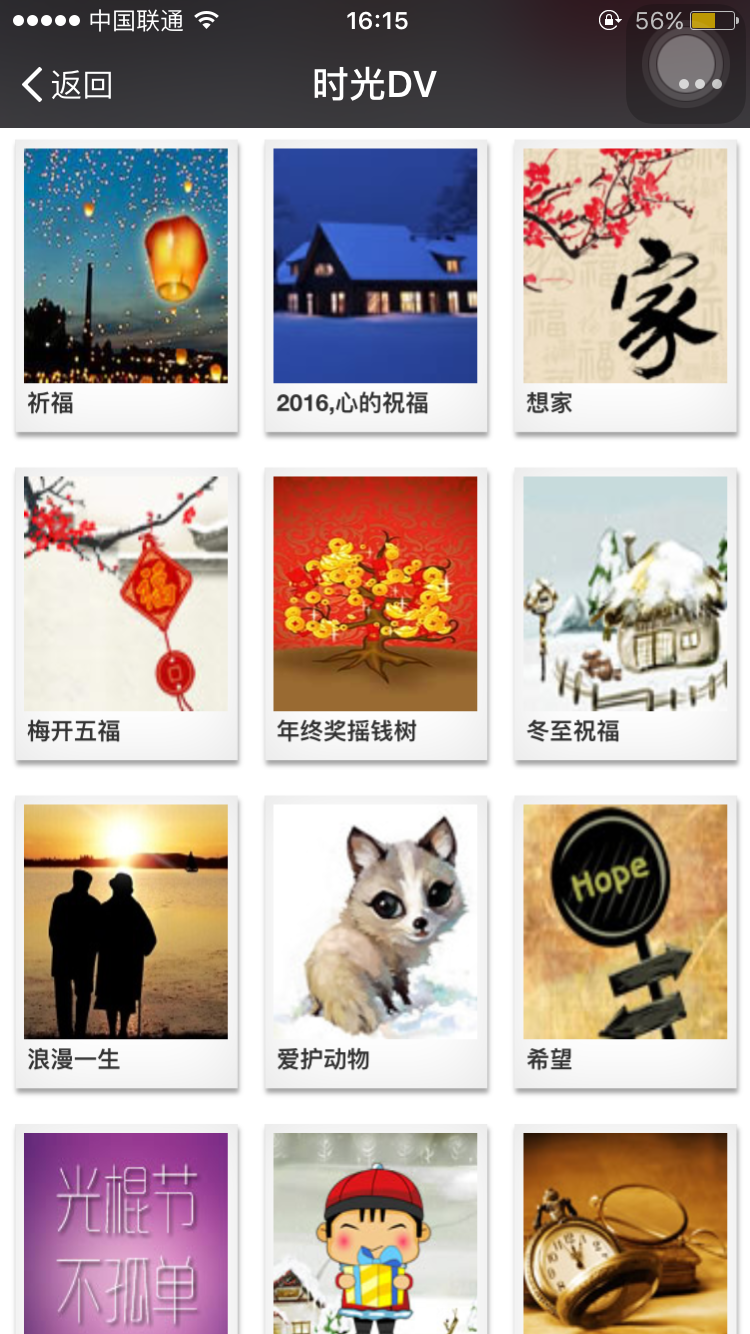Tap the China Unicom carrier label
The width and height of the screenshot is (750, 1334).
click(132, 18)
